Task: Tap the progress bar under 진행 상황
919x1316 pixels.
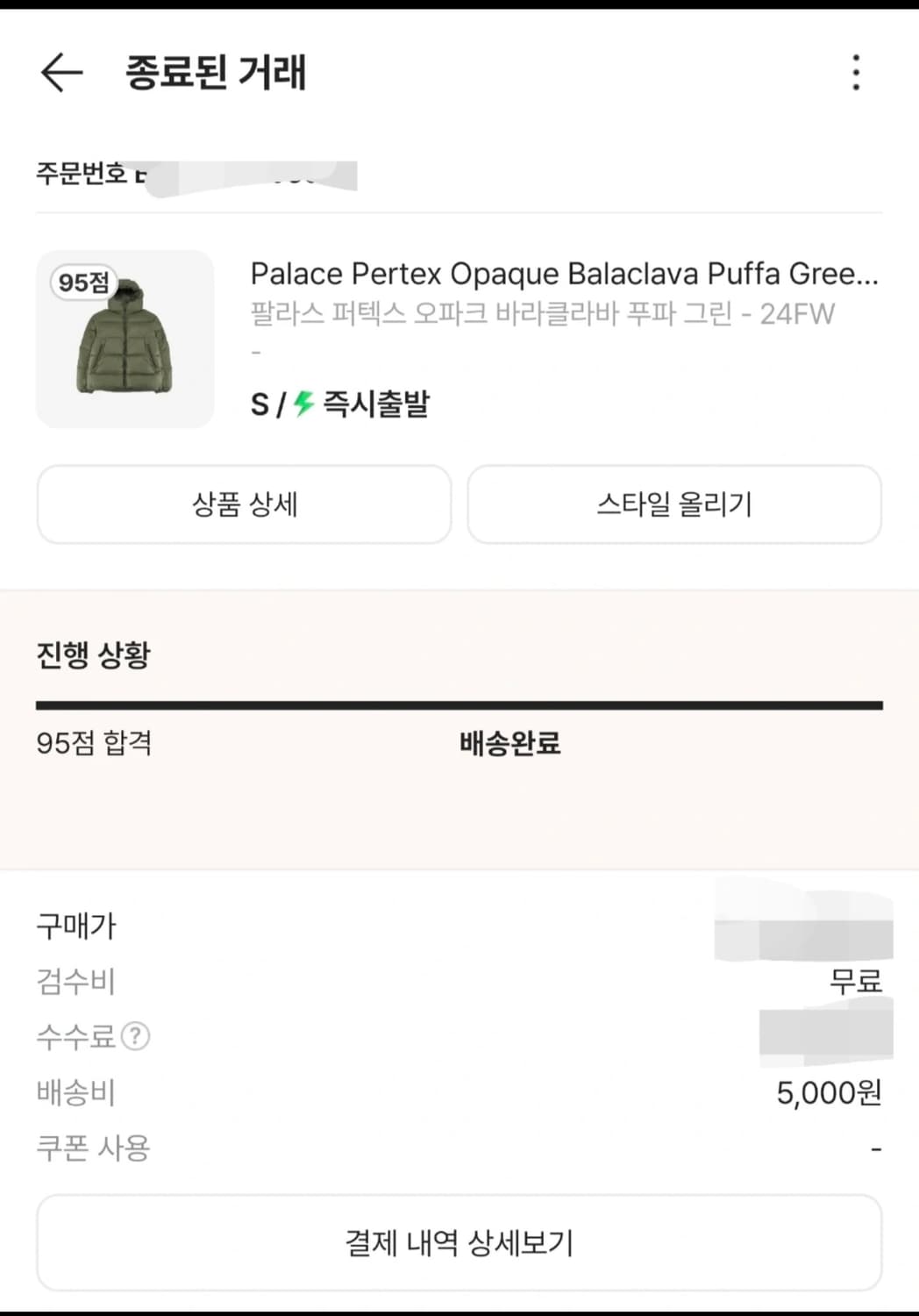Action: click(x=459, y=702)
